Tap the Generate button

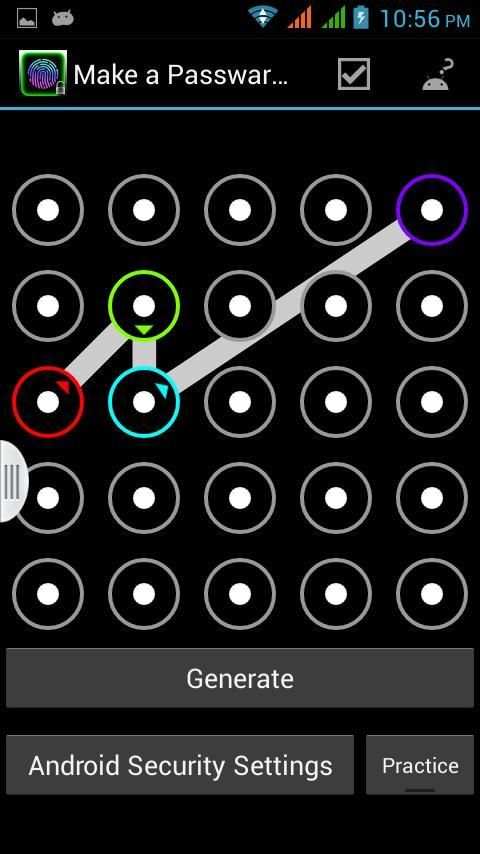point(240,678)
